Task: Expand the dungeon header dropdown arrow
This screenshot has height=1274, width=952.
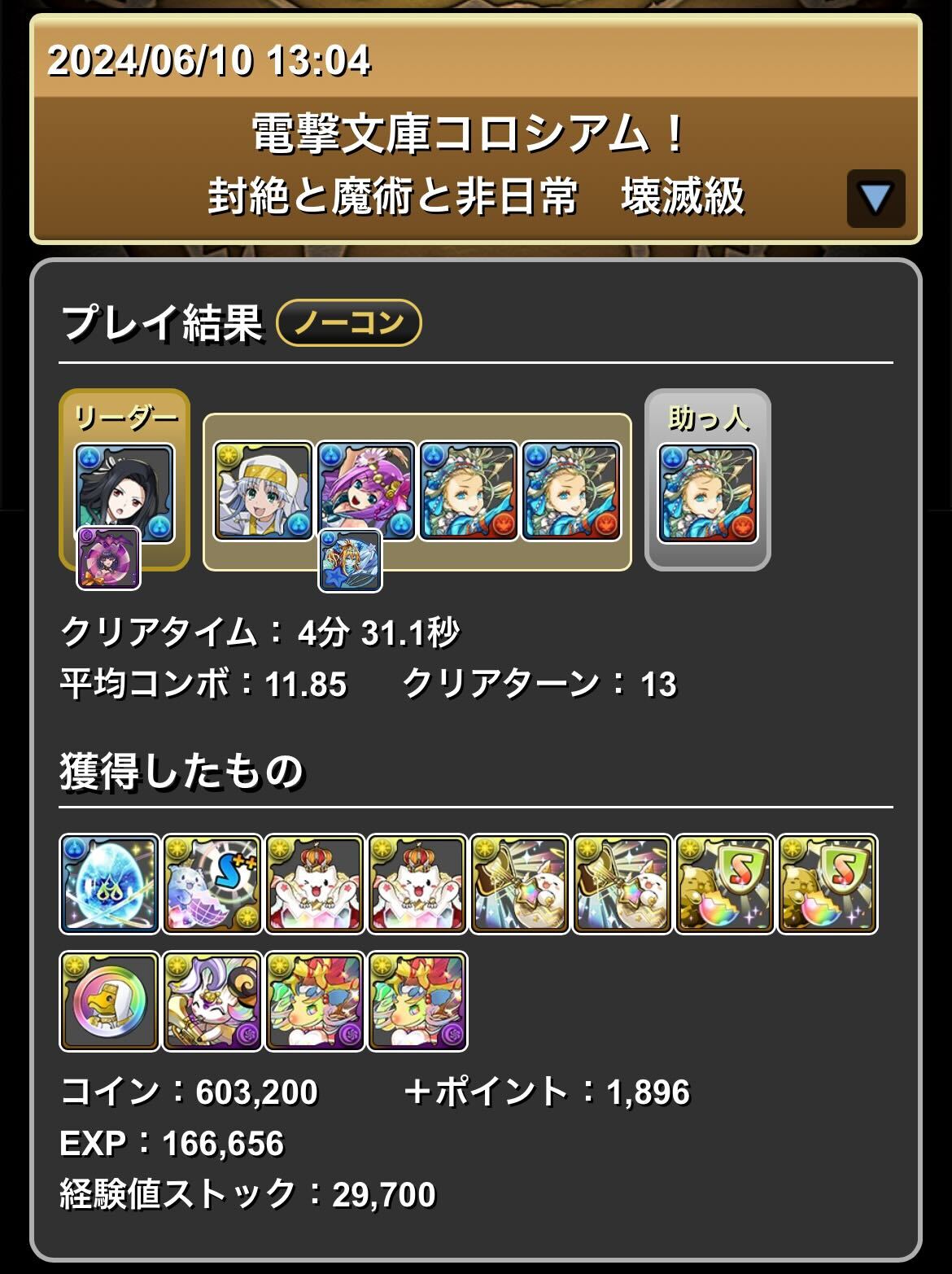Action: click(x=876, y=198)
